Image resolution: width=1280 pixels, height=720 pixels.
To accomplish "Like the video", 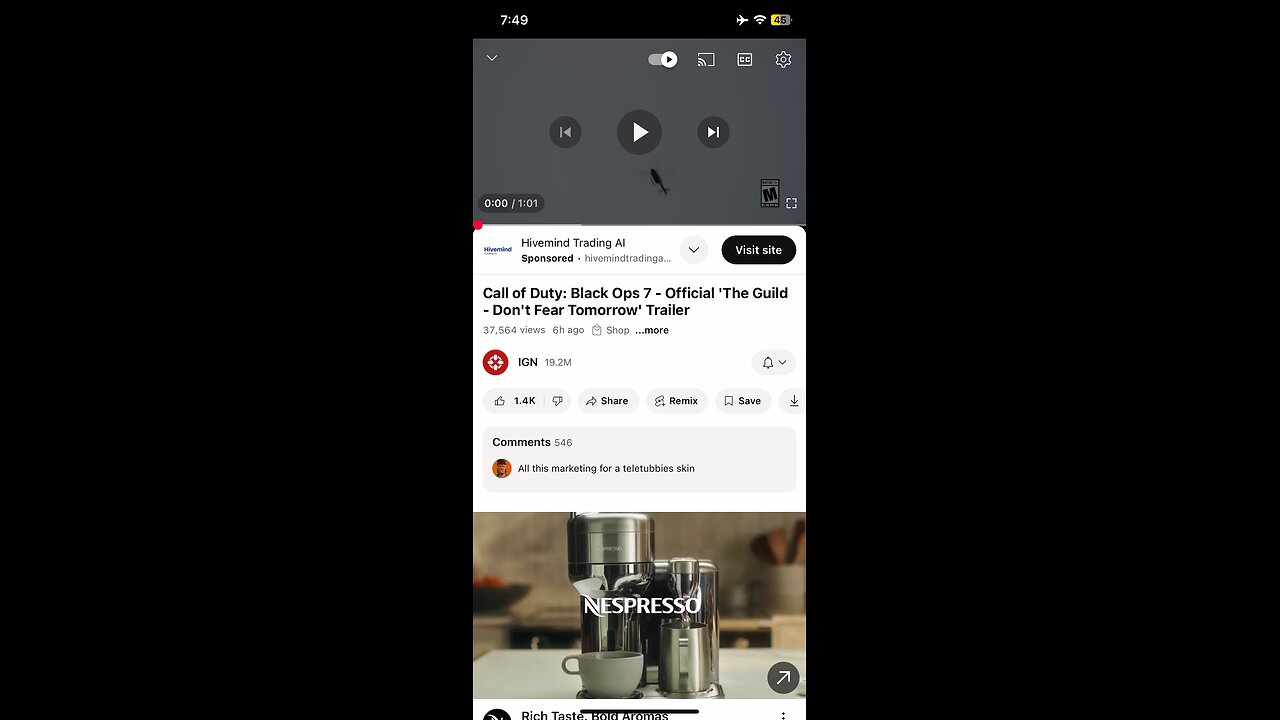I will [x=515, y=401].
